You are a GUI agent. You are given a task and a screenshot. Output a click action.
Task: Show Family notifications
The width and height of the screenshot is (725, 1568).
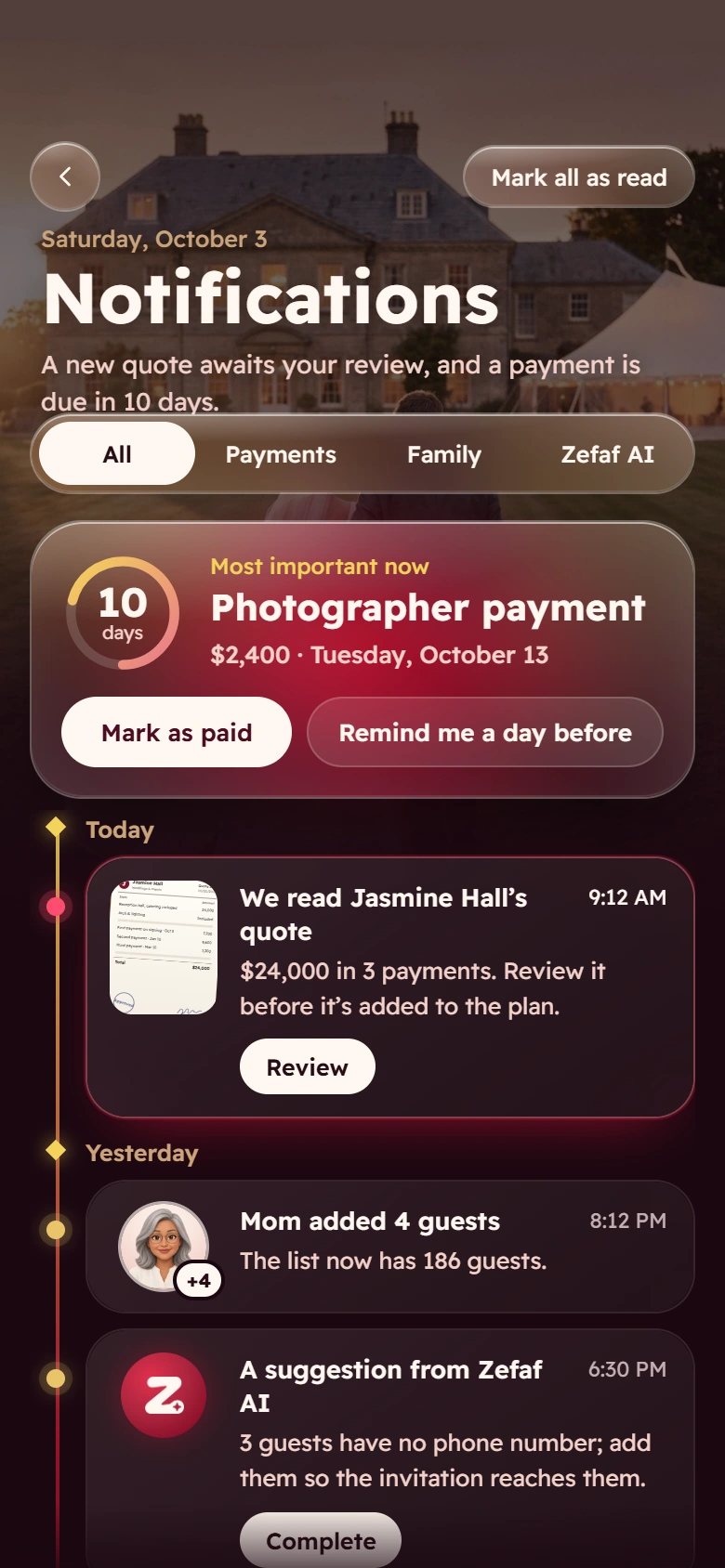click(444, 454)
